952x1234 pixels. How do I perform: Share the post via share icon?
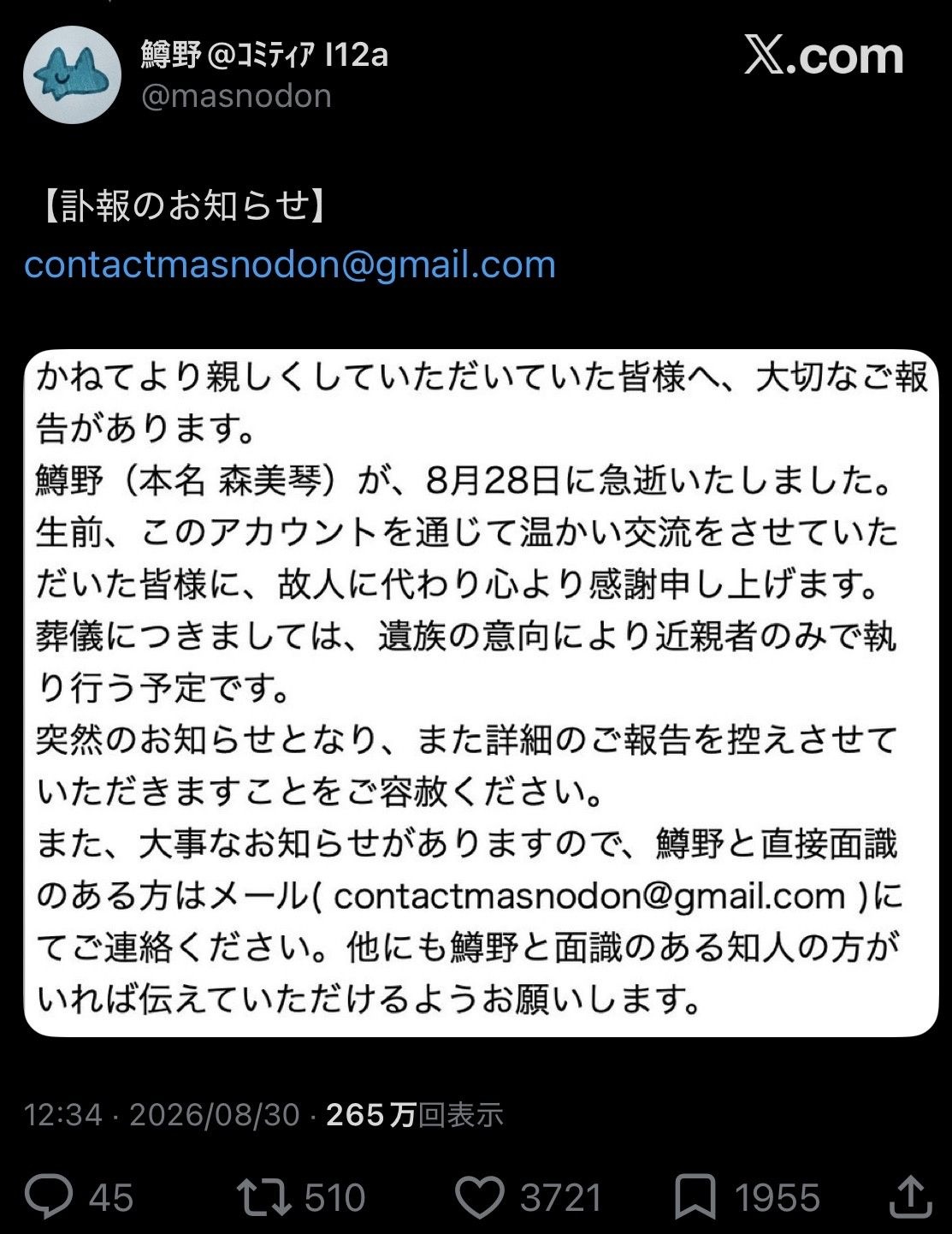click(910, 1196)
